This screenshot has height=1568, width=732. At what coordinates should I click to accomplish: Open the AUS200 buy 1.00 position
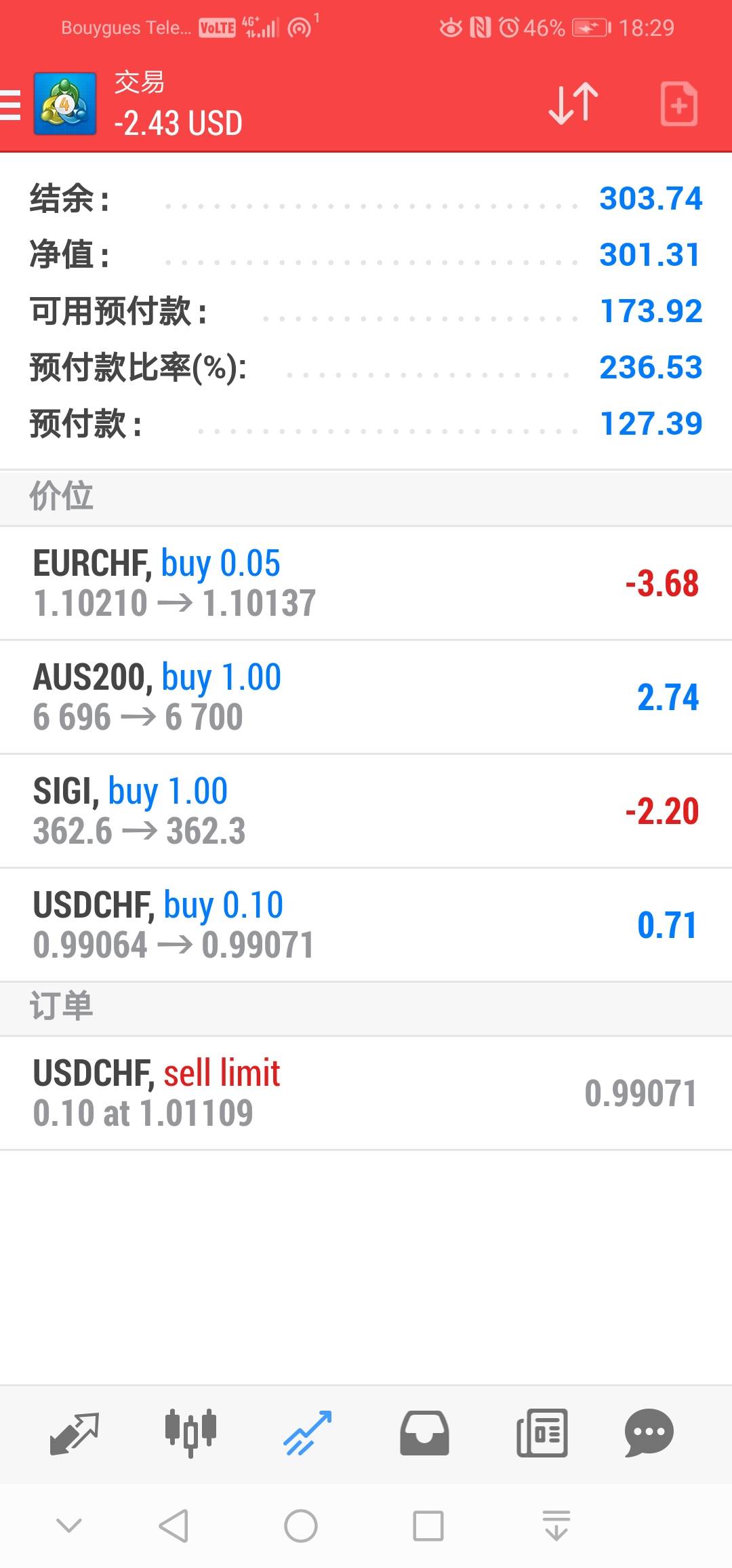tap(366, 697)
